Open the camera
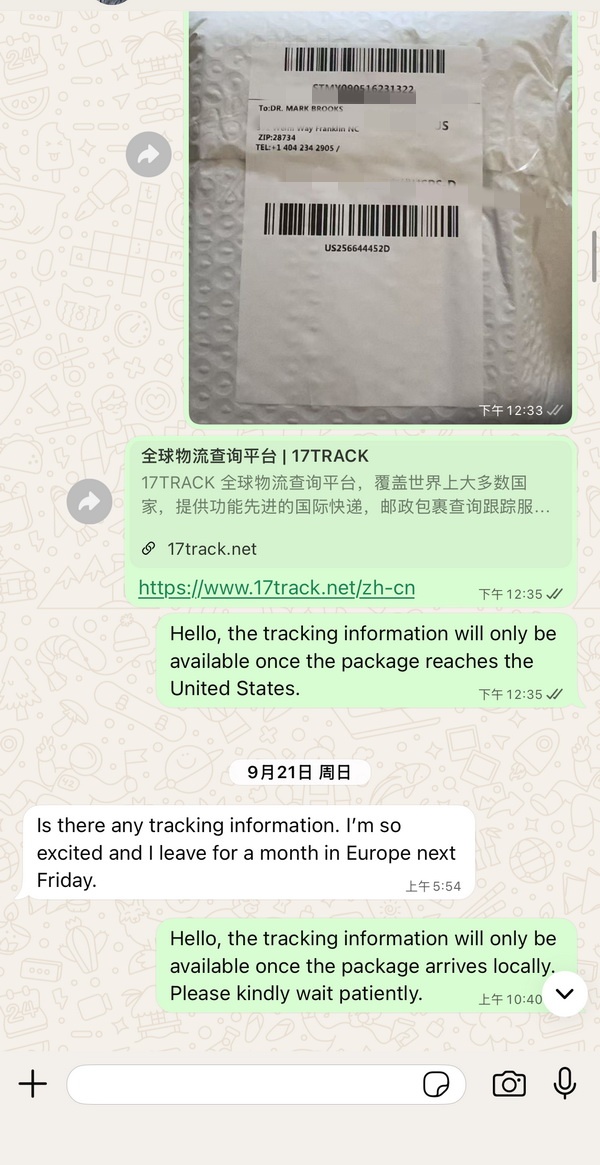 point(509,1084)
